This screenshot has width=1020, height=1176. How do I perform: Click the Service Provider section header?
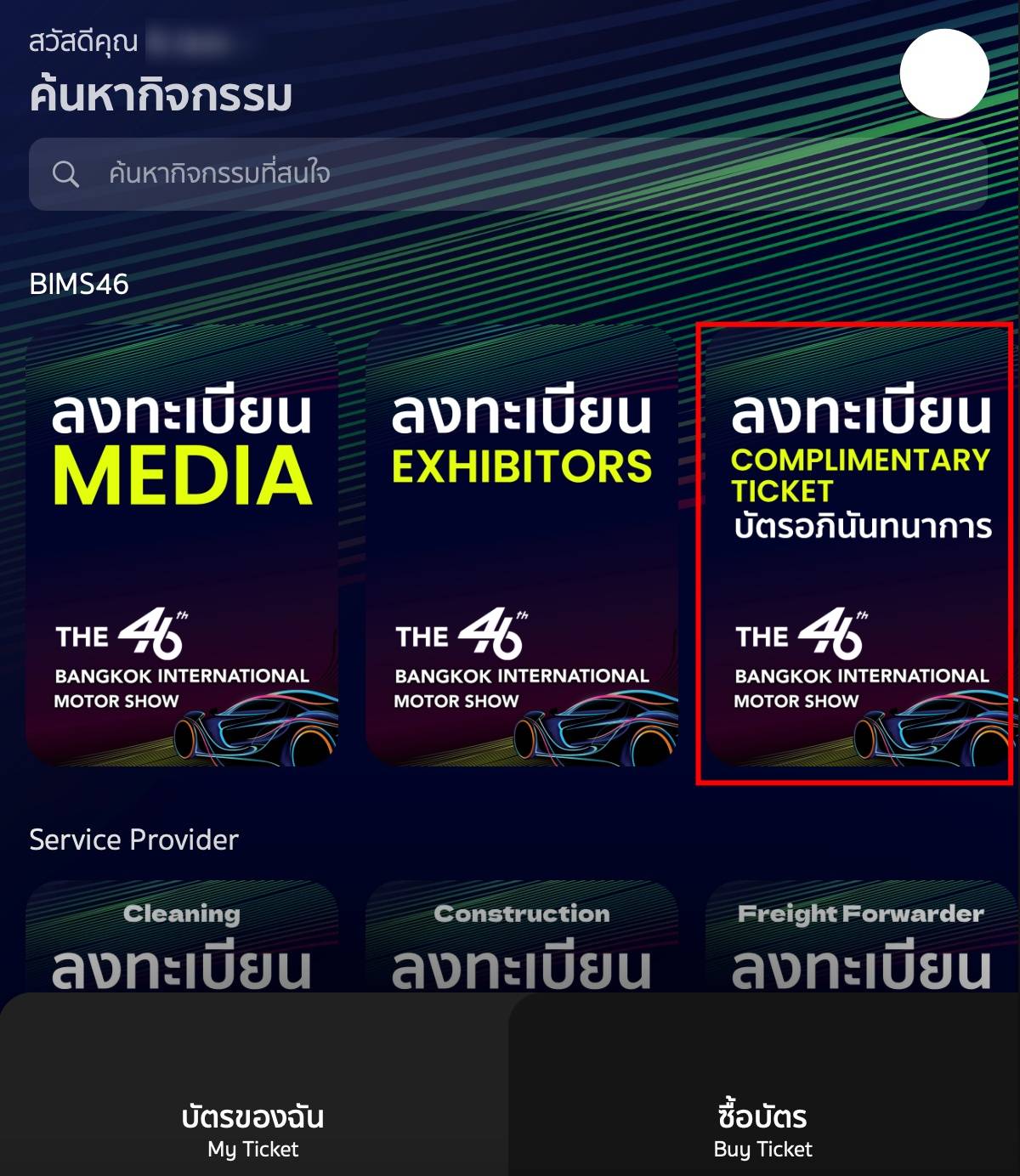click(x=134, y=840)
